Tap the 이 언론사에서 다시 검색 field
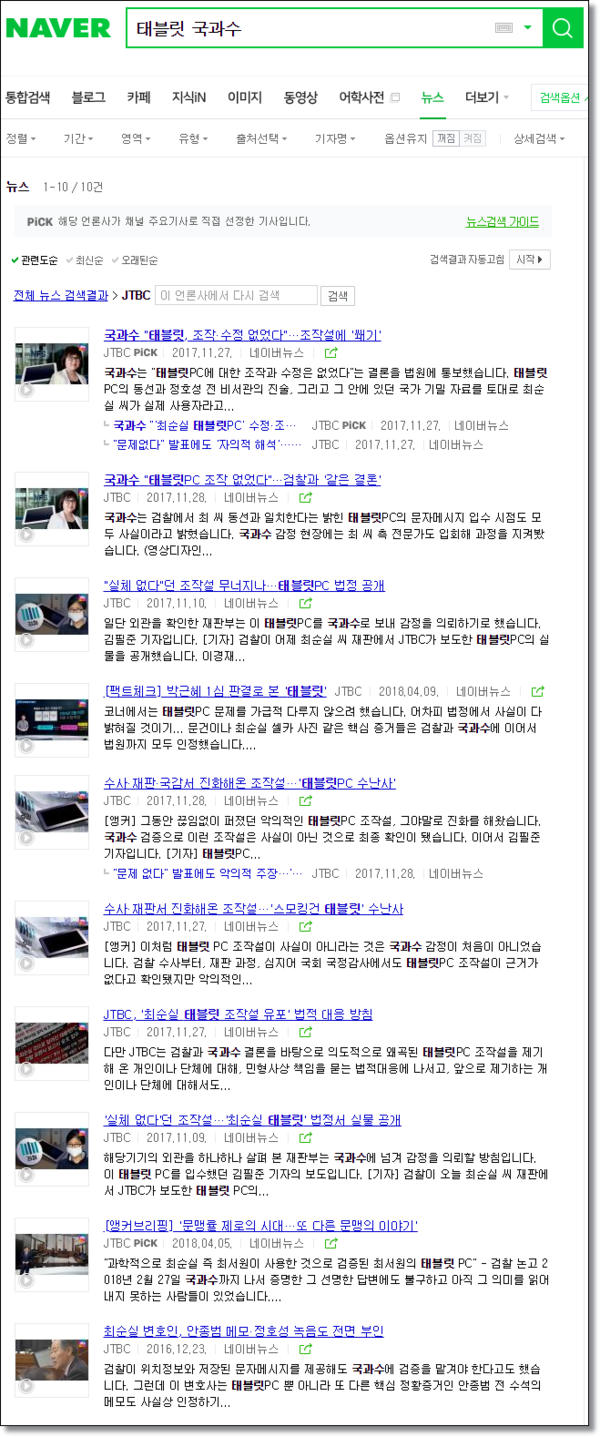The height and width of the screenshot is (1437, 600). pos(236,296)
